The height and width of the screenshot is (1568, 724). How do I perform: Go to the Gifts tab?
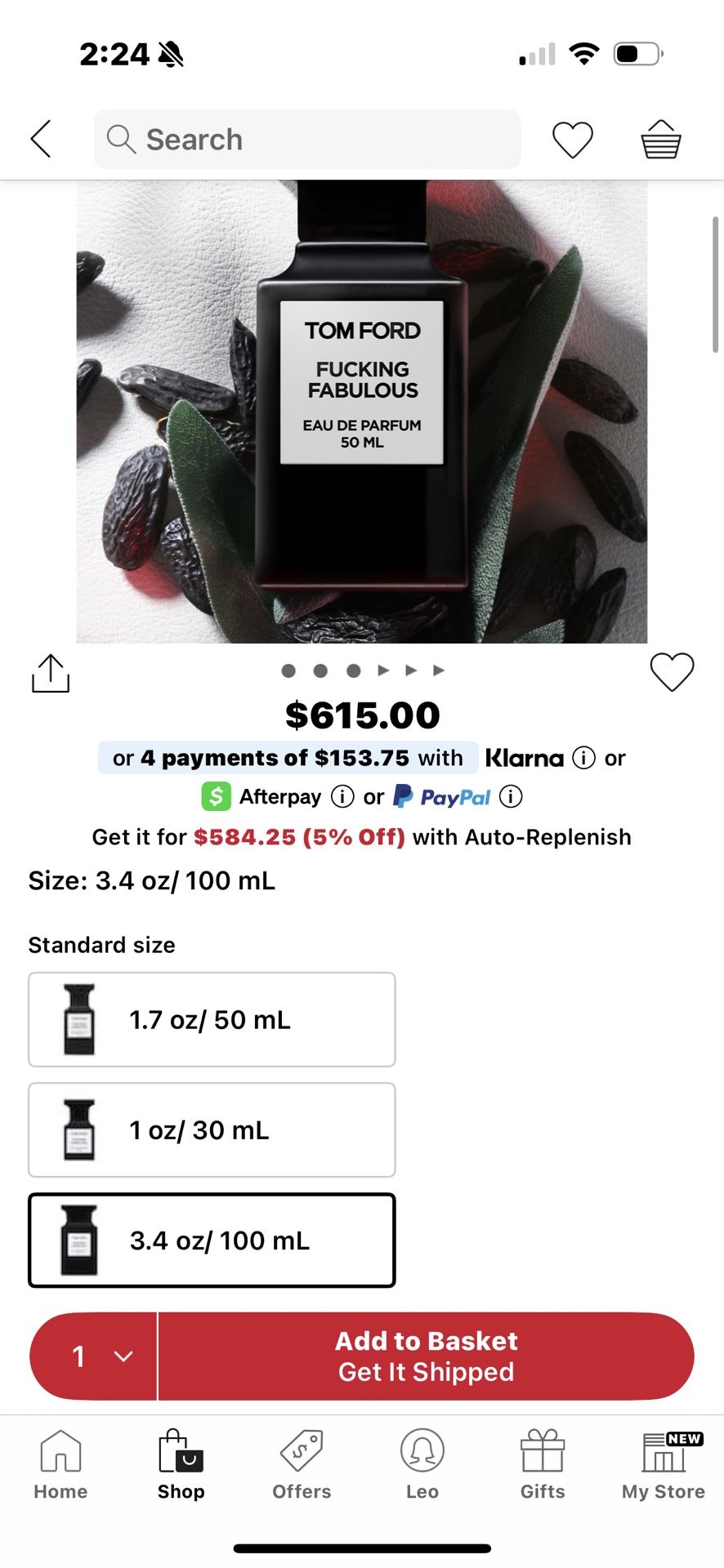point(543,1465)
